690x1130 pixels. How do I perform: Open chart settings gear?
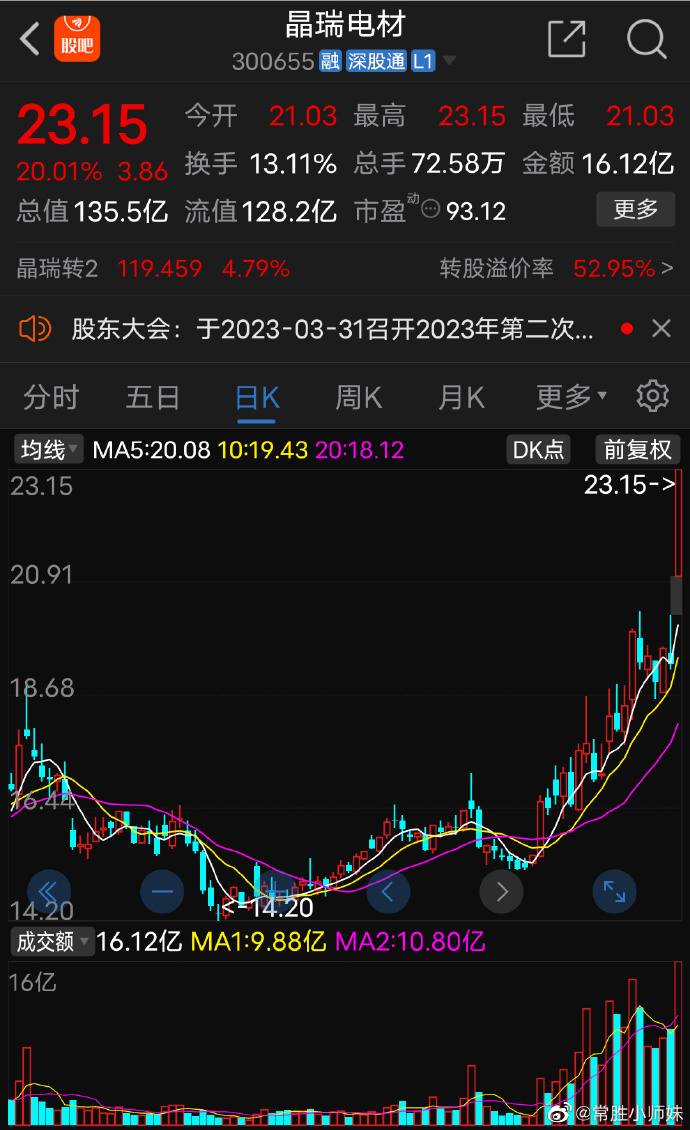pyautogui.click(x=653, y=396)
